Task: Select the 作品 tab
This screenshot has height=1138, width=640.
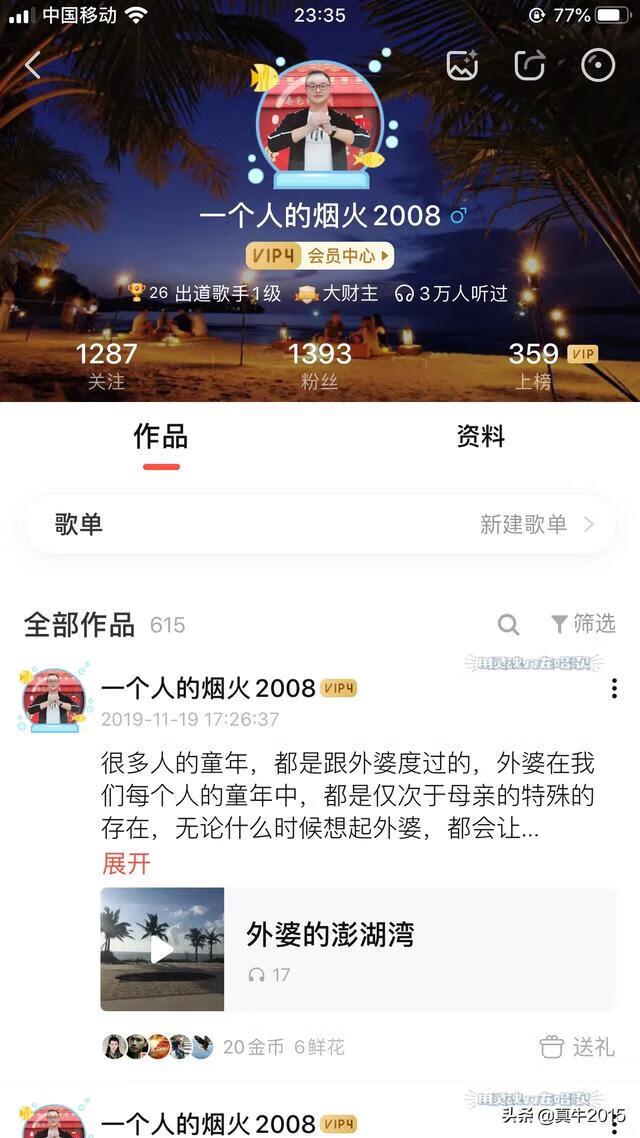Action: coord(160,437)
